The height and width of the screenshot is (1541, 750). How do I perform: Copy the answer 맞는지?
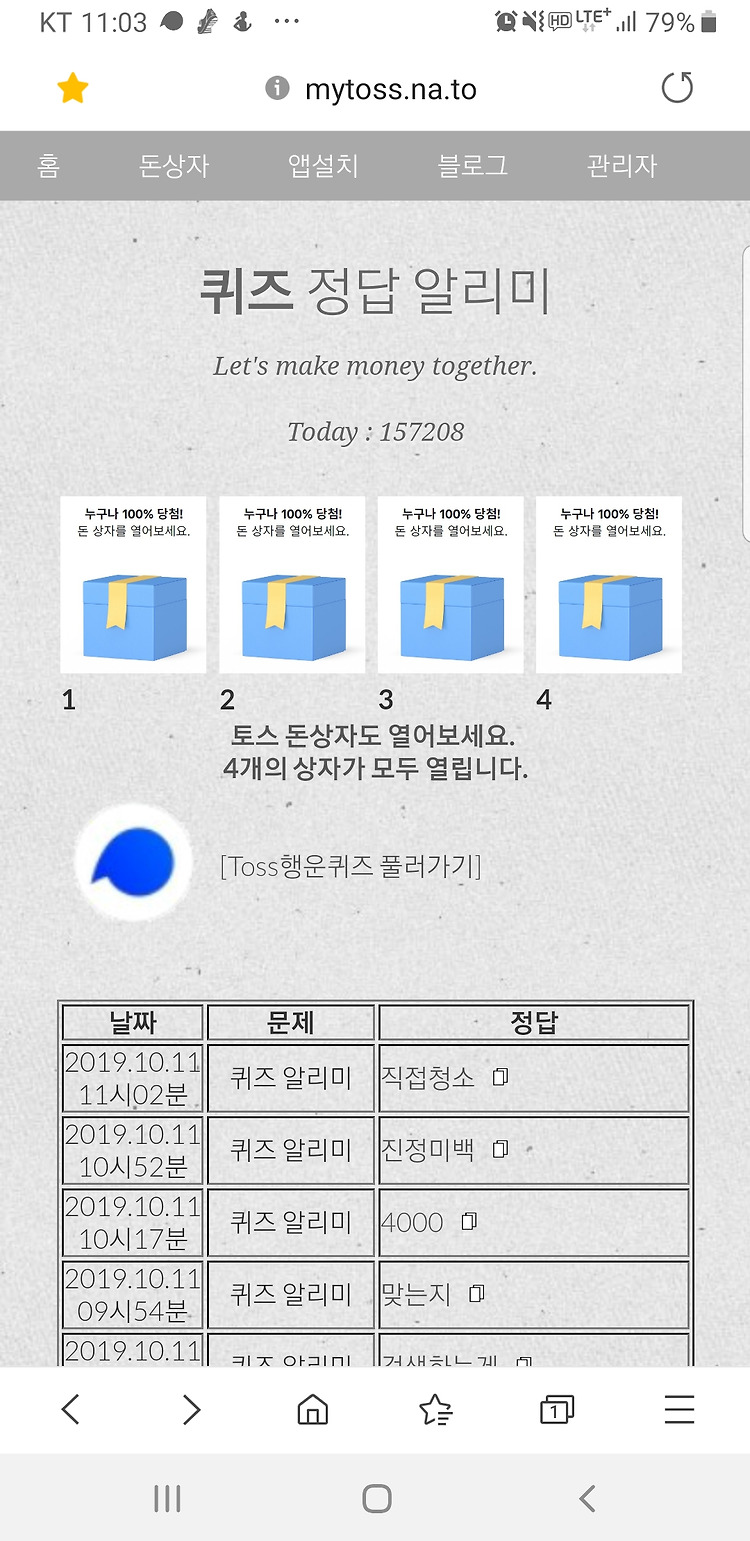[x=477, y=1294]
